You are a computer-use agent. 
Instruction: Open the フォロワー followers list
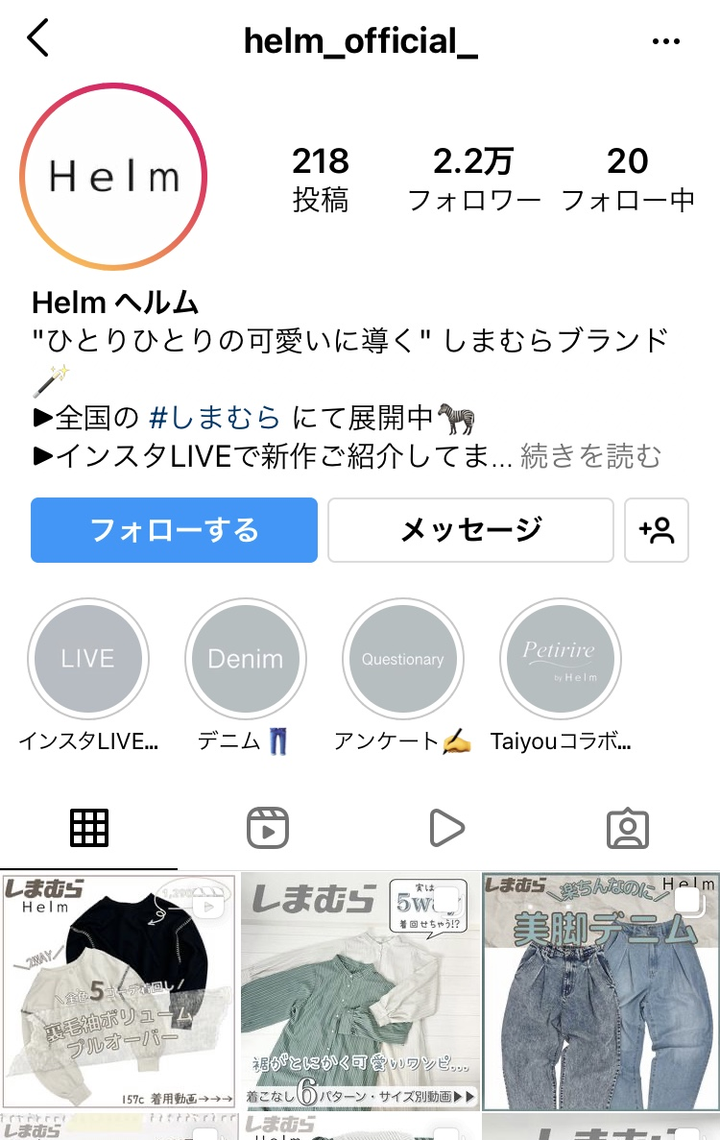point(474,180)
